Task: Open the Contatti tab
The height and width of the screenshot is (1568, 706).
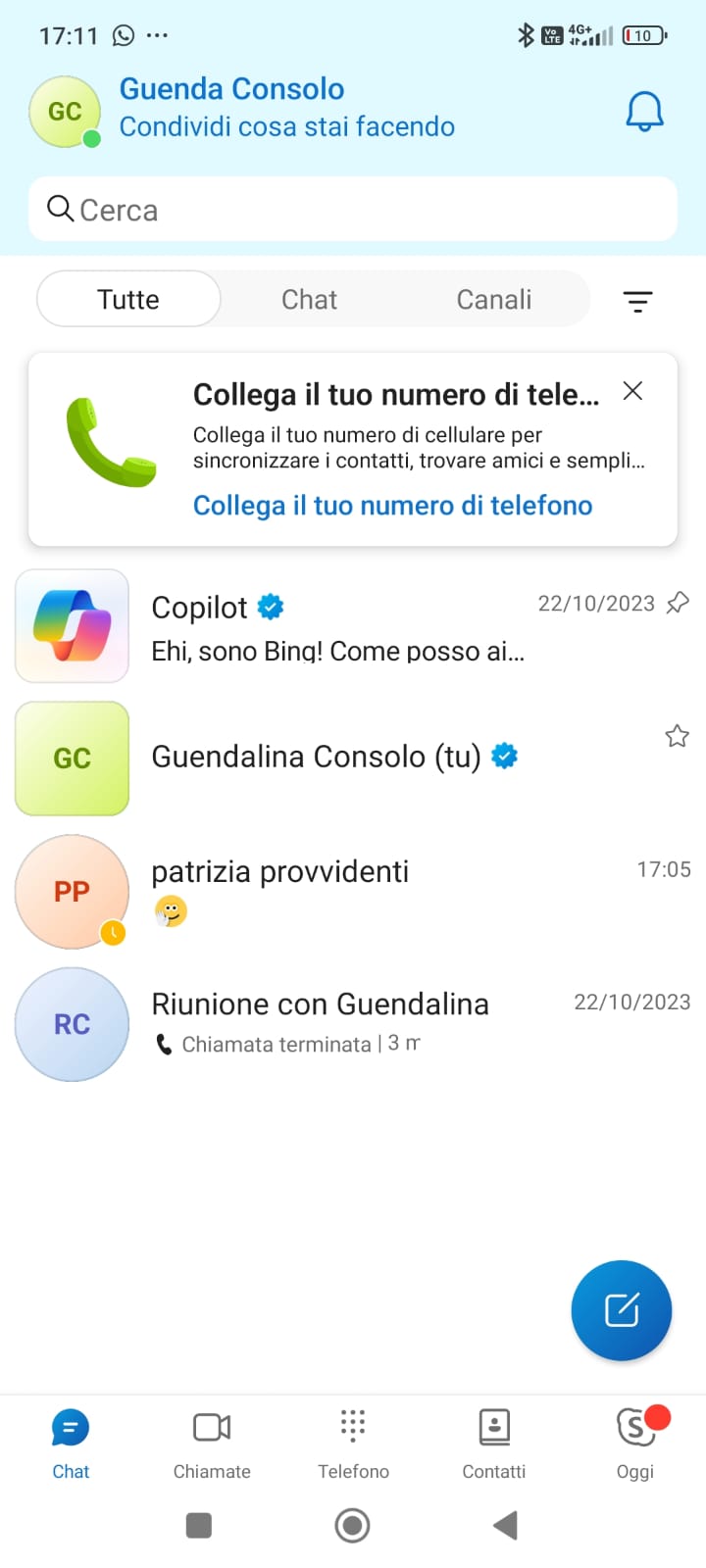Action: [494, 1444]
